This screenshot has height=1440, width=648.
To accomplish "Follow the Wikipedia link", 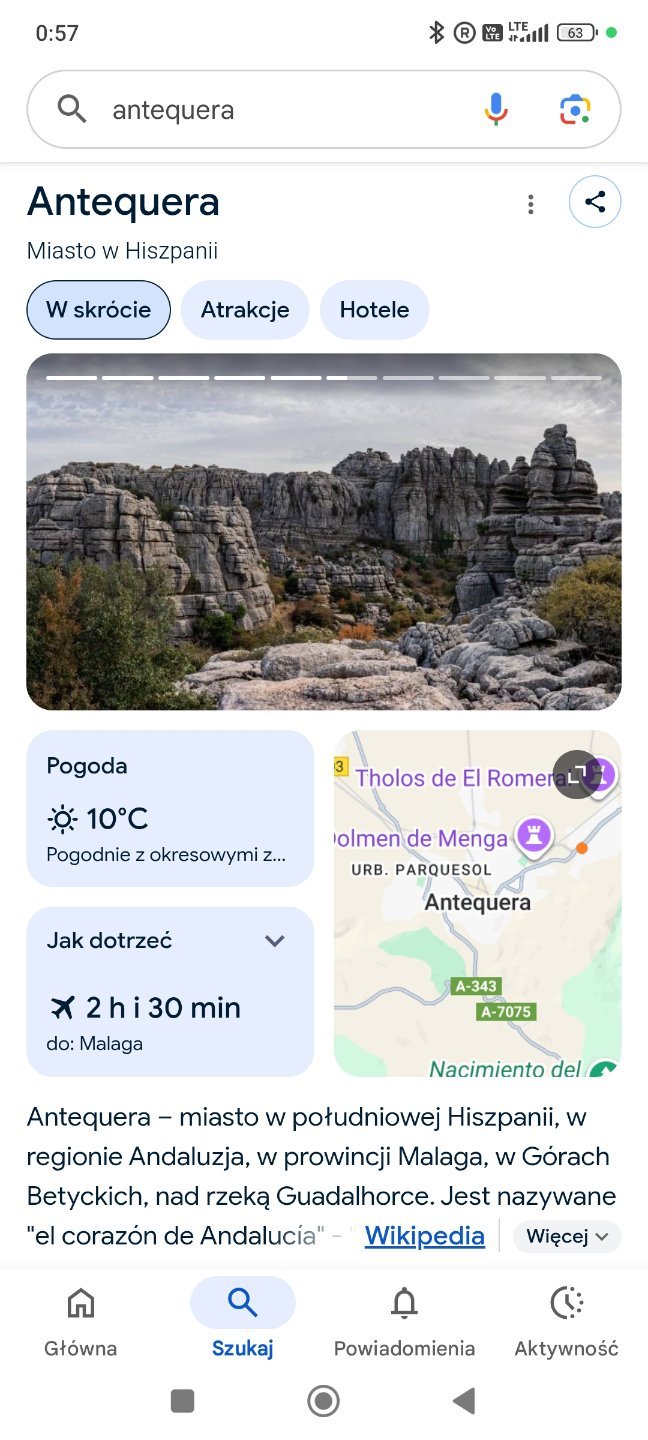I will 424,1236.
